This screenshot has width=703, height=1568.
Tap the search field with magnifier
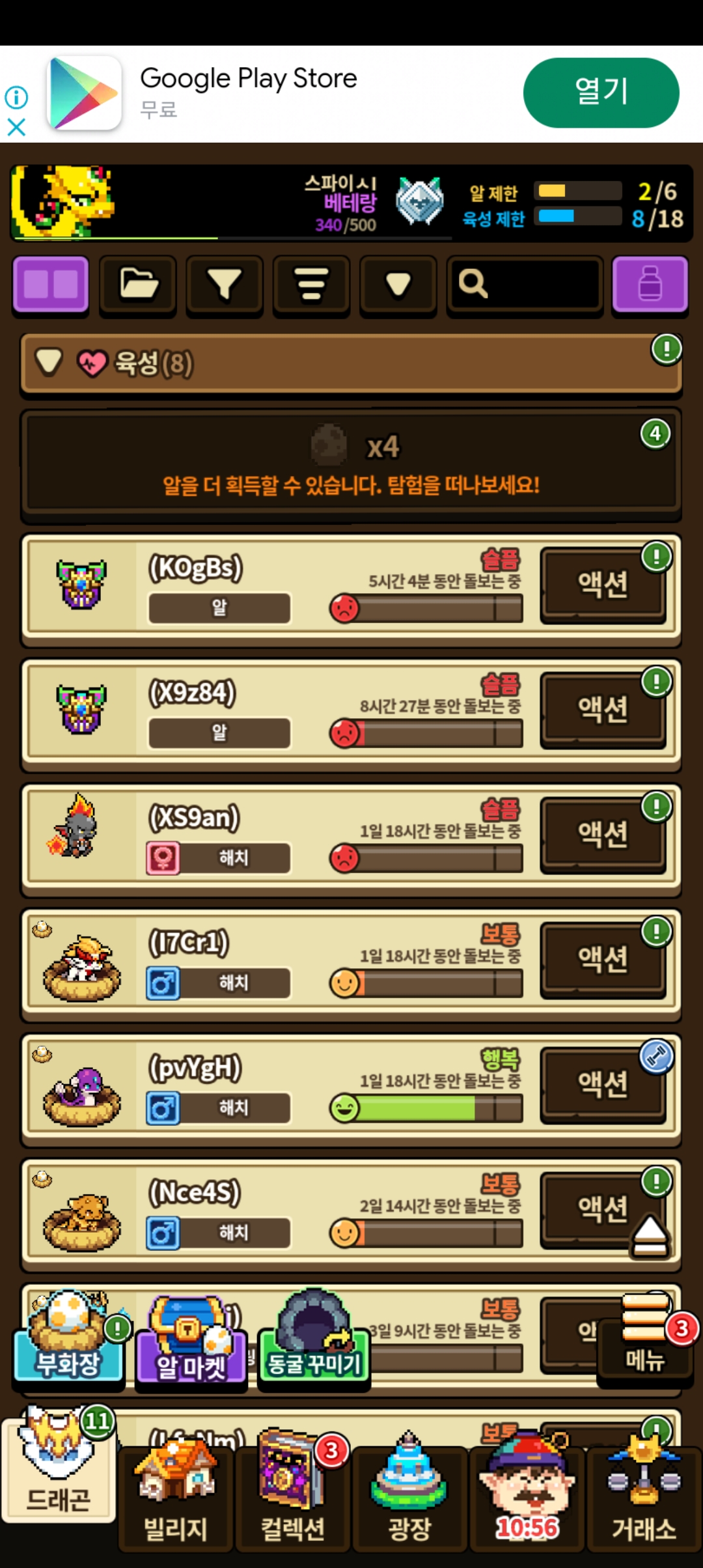(525, 285)
